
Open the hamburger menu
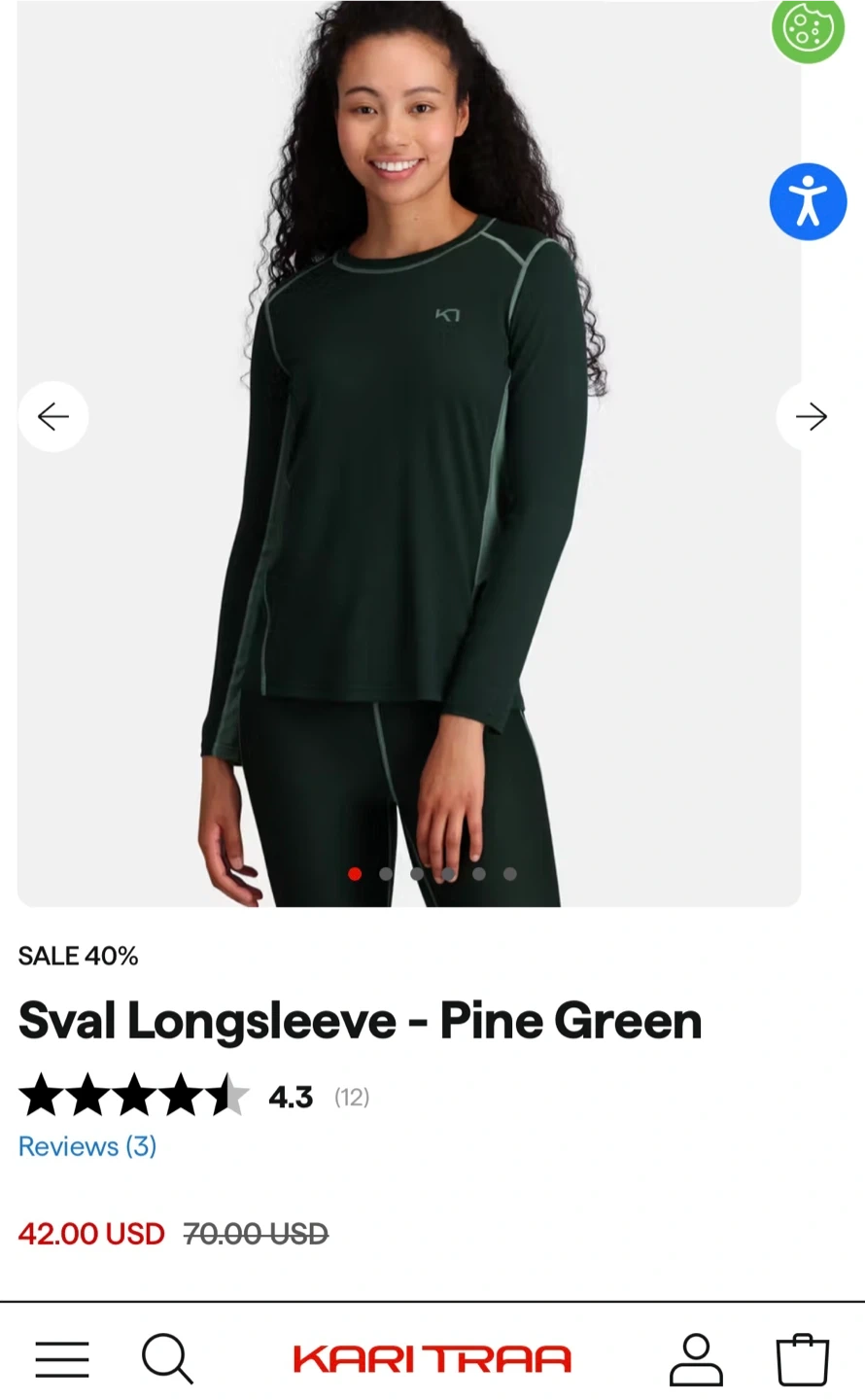click(62, 1358)
